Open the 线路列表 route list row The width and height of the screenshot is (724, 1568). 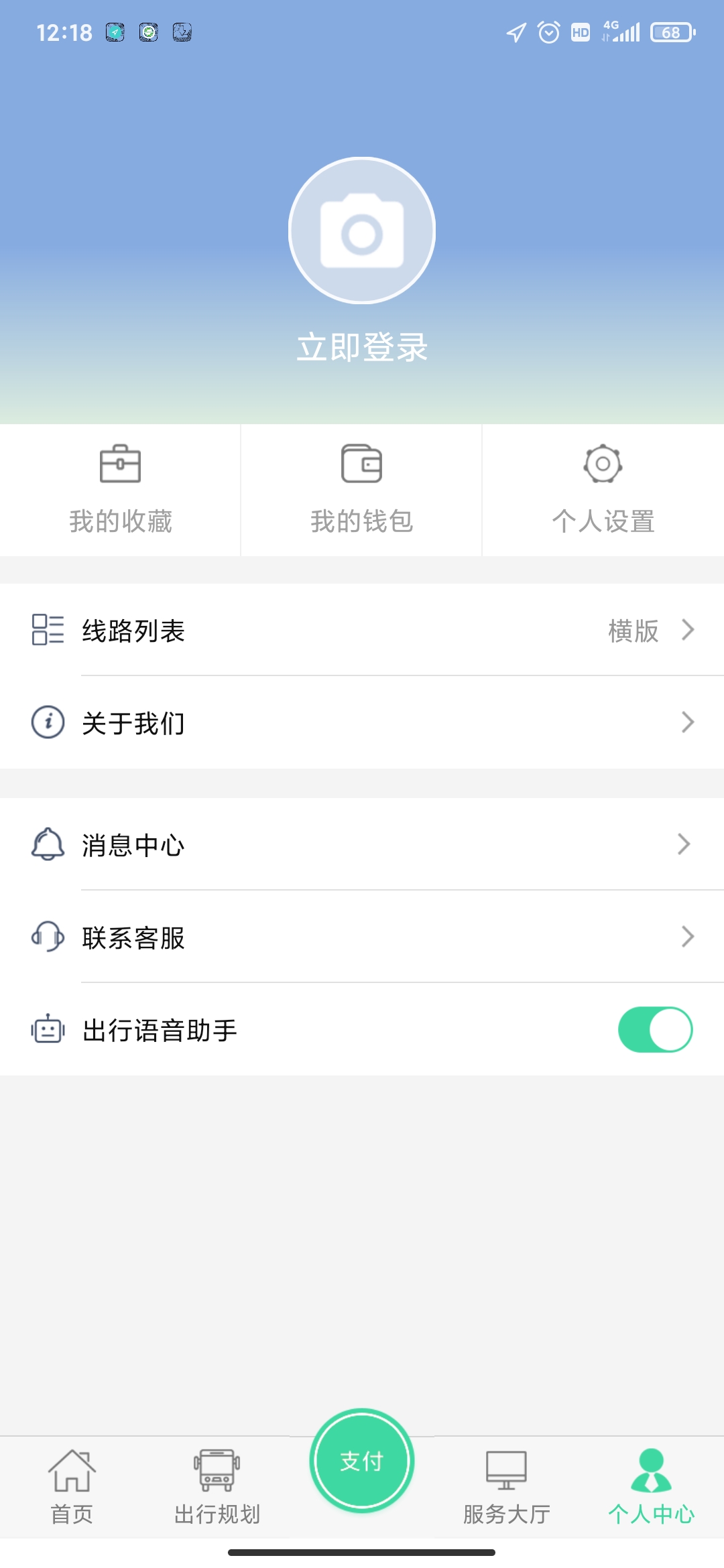362,630
